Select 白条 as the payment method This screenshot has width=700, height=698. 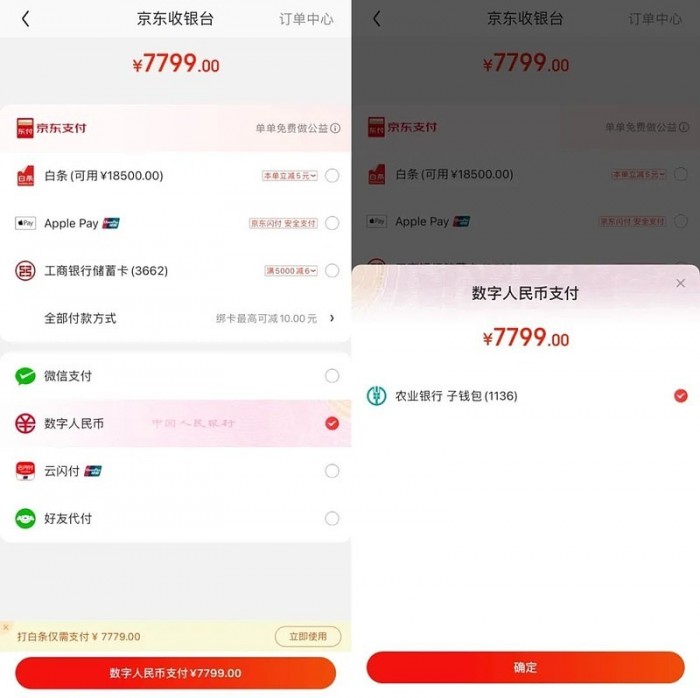[331, 176]
